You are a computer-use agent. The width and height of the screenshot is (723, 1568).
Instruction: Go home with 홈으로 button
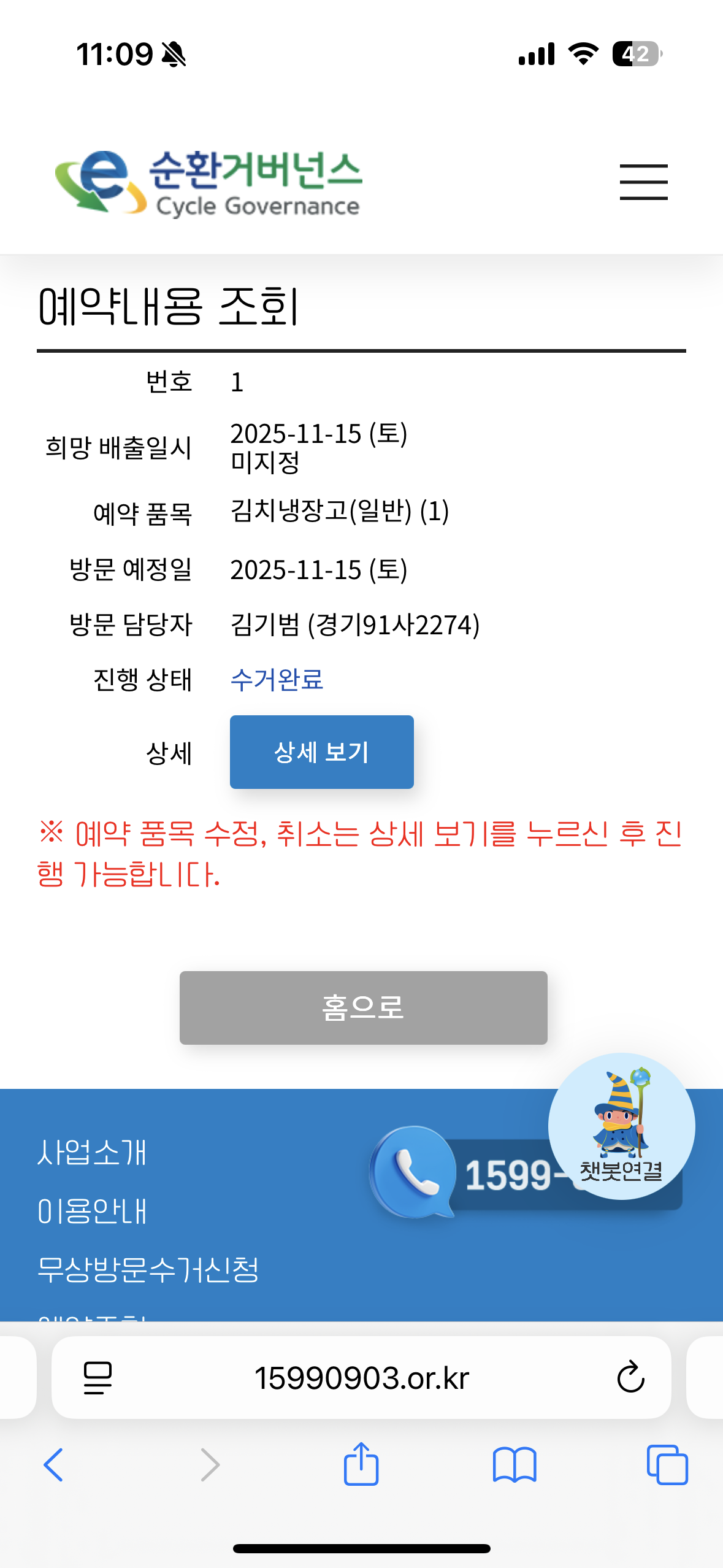pos(363,1007)
